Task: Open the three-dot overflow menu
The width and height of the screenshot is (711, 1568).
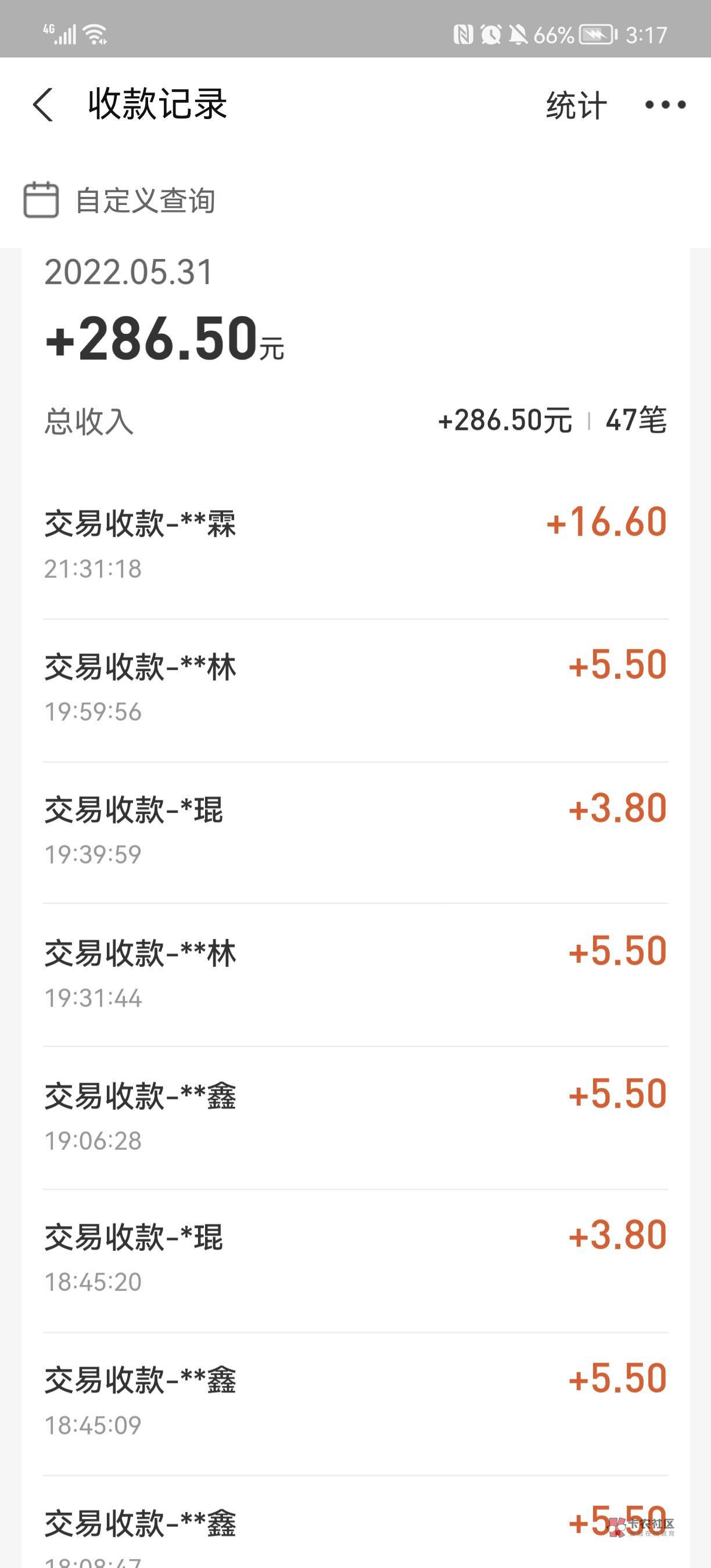Action: coord(665,105)
